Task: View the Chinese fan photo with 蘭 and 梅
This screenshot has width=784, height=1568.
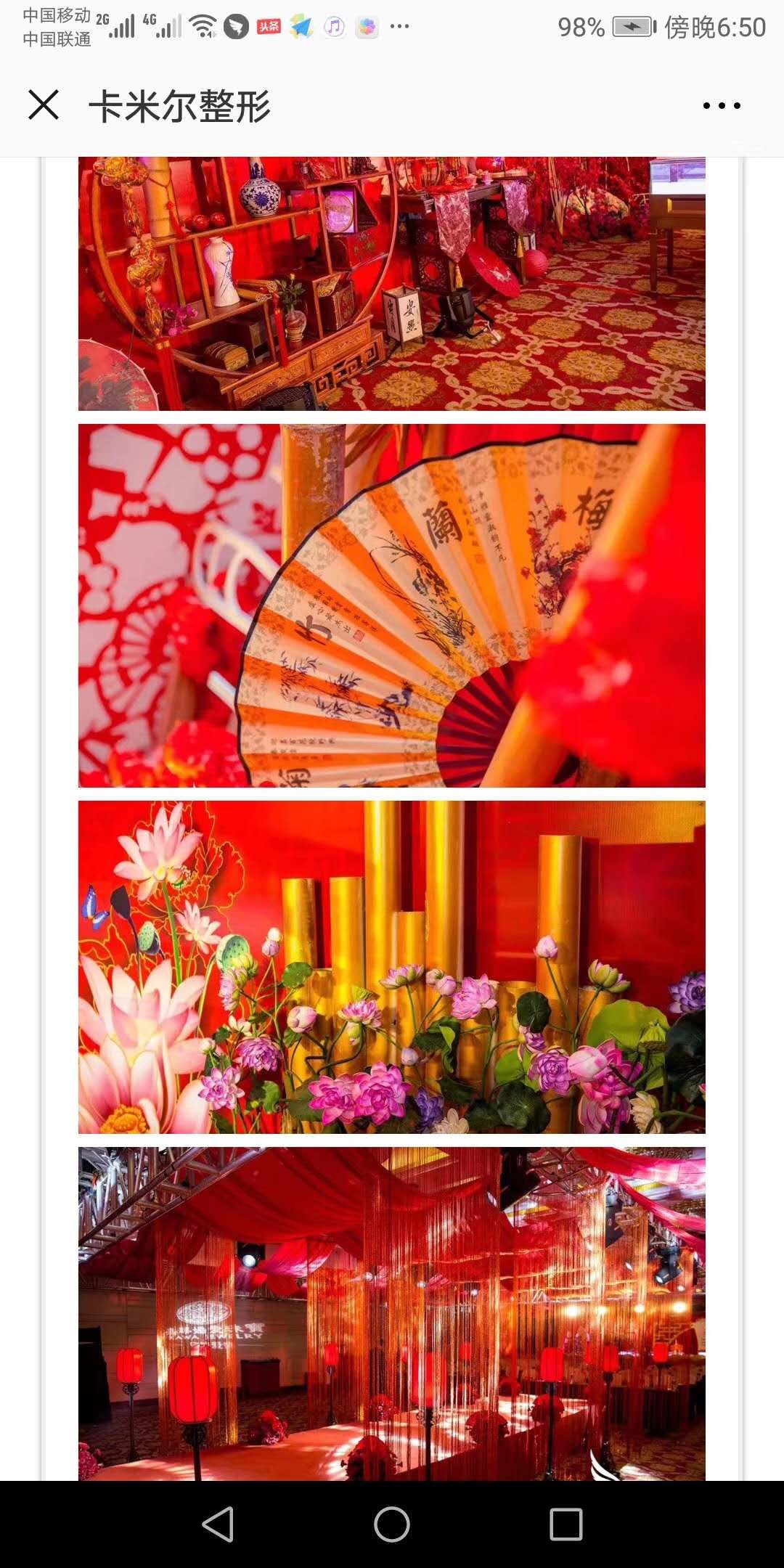Action: [x=392, y=605]
